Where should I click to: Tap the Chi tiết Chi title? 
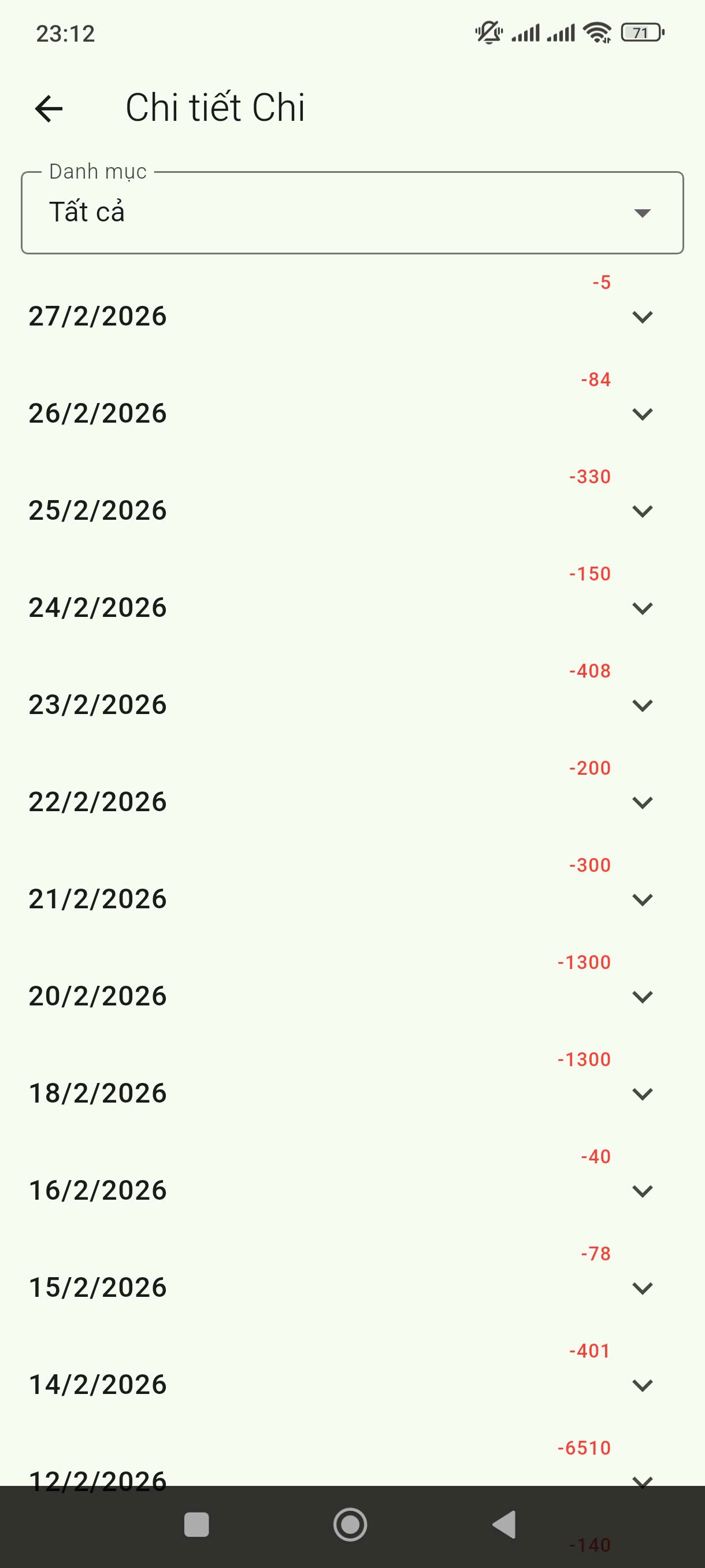pyautogui.click(x=216, y=108)
